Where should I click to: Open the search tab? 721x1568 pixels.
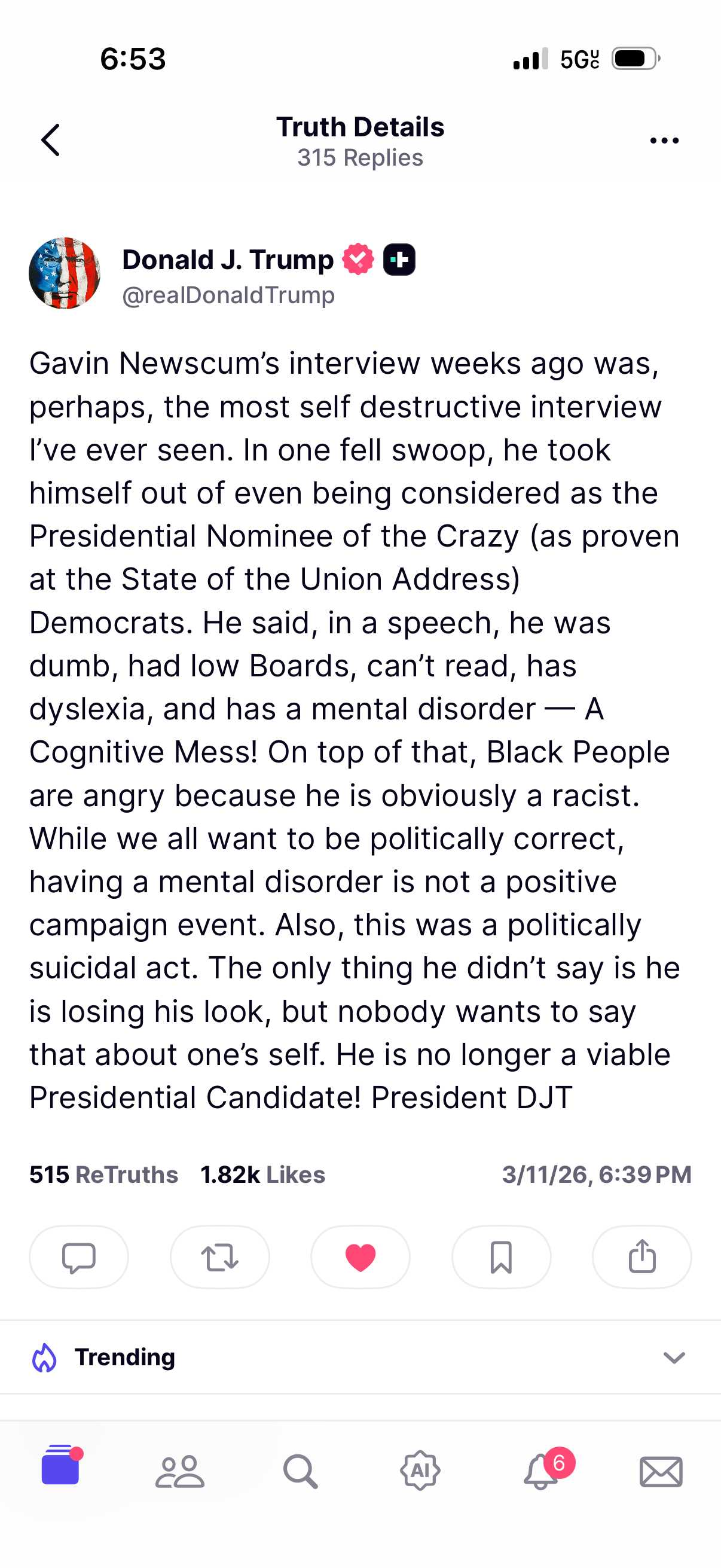300,1471
